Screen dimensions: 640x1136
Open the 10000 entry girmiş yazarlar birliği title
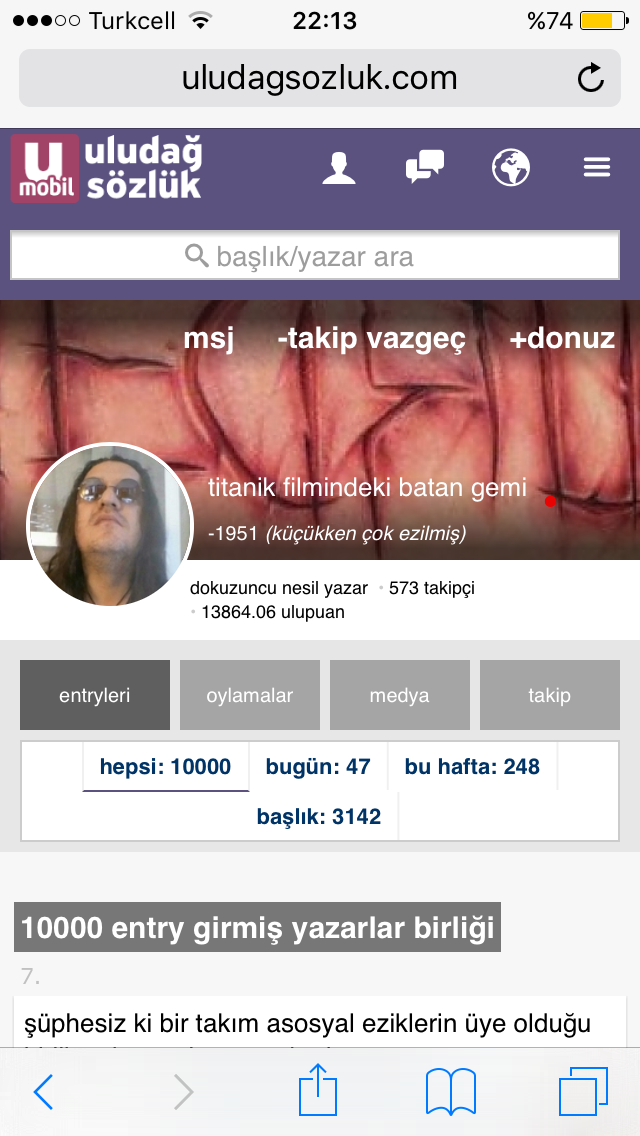tap(258, 928)
